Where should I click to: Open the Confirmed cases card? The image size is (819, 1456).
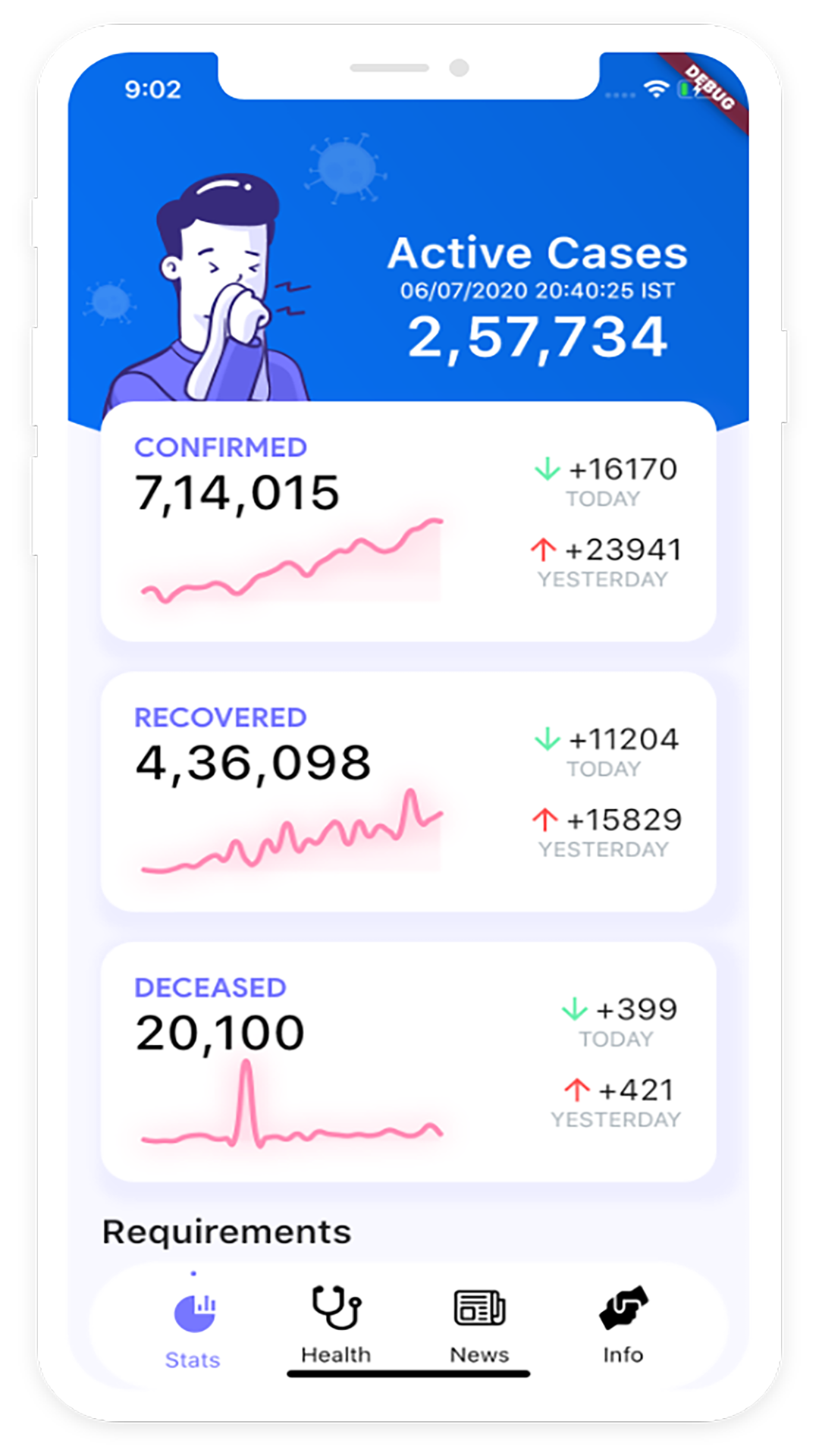coord(409,522)
